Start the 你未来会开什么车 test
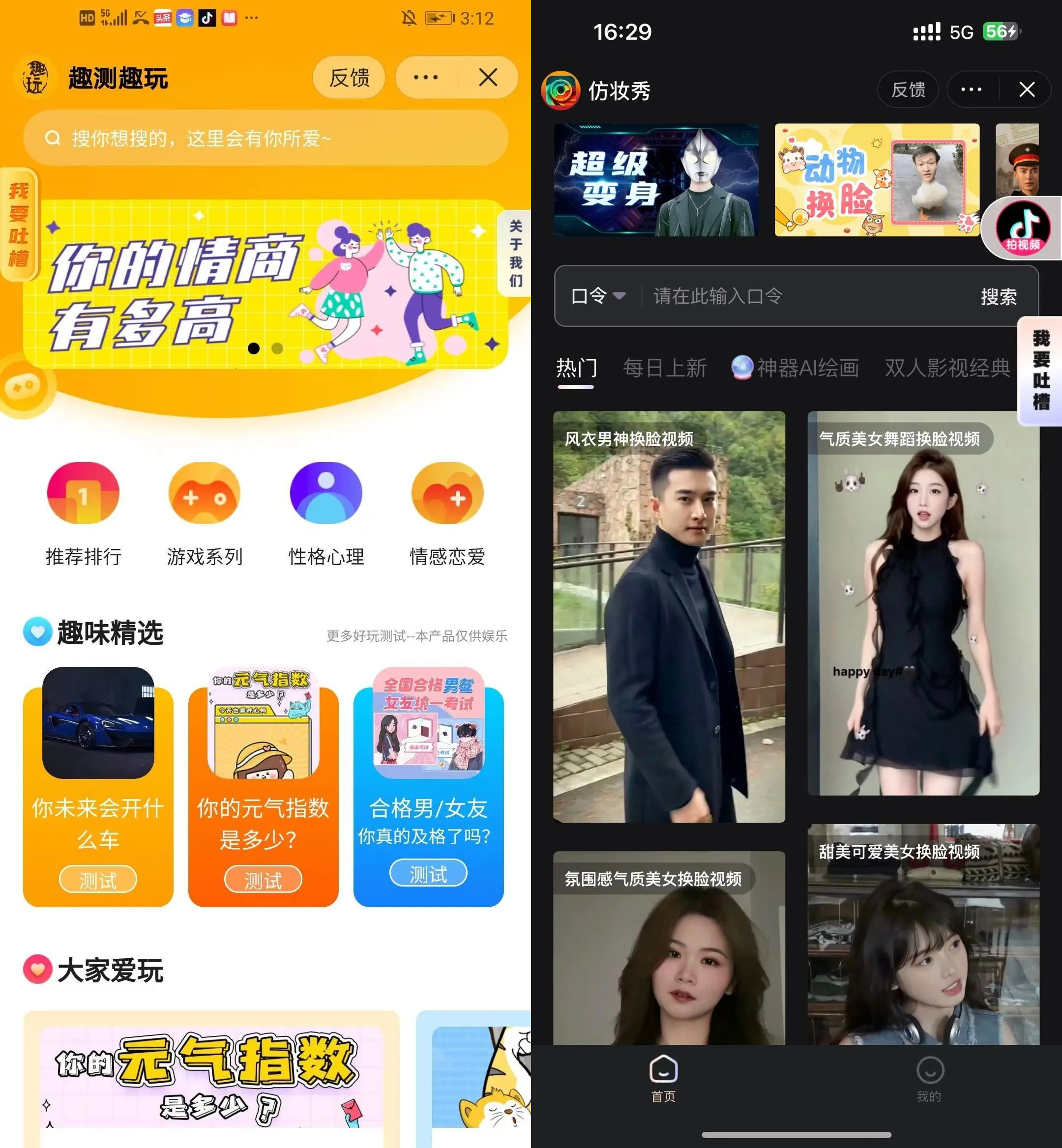This screenshot has width=1062, height=1148. tap(98, 879)
